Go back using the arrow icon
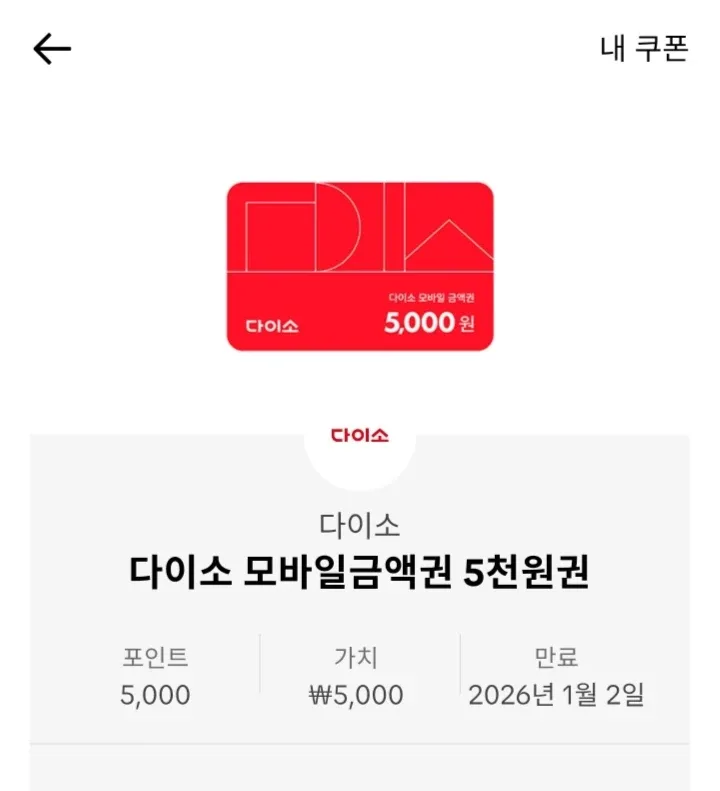 point(52,49)
